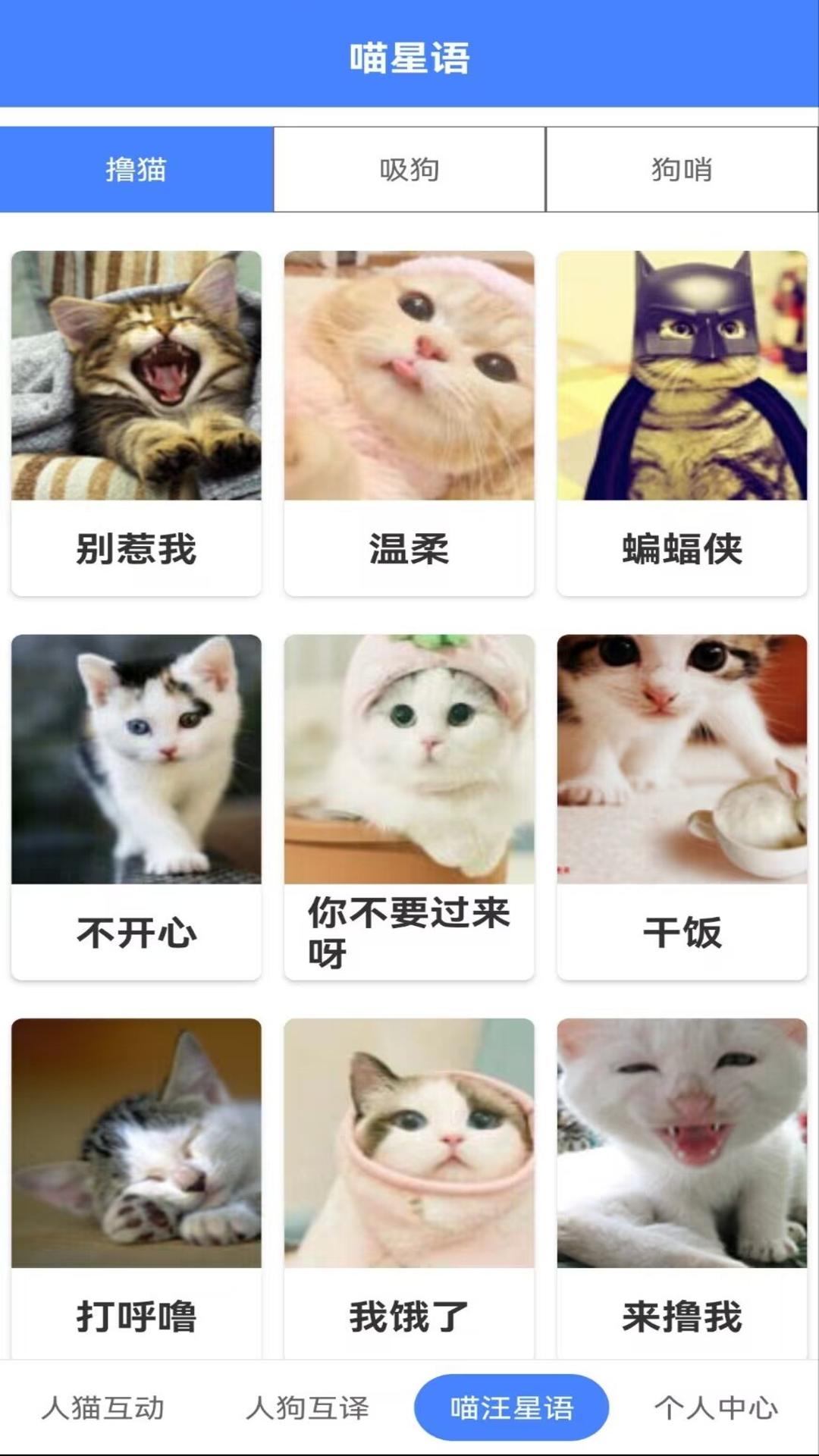Screen dimensions: 819x1456
Task: Select the 干饭 cat card
Action: (682, 806)
